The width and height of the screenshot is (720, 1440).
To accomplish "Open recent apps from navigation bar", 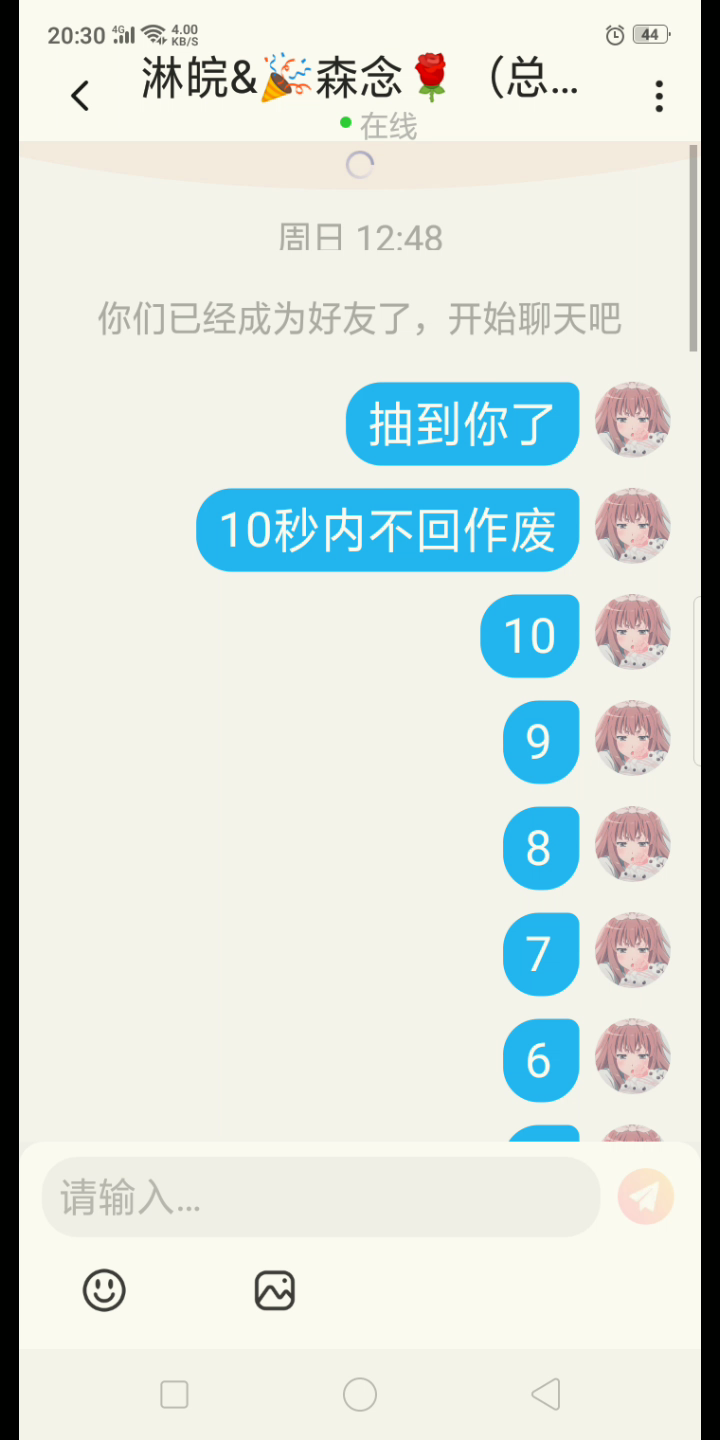I will pyautogui.click(x=174, y=1394).
